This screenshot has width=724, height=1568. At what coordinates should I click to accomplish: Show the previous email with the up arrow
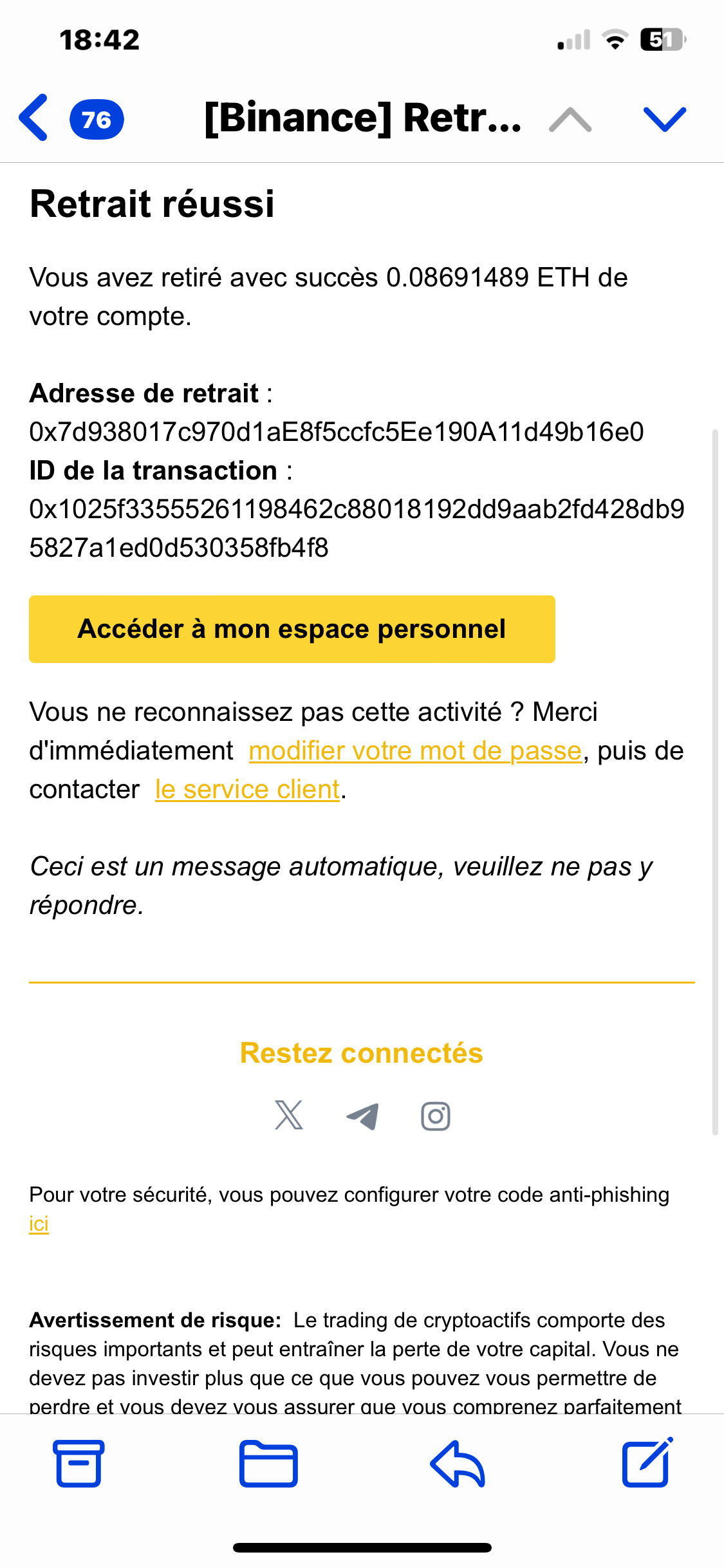(570, 120)
